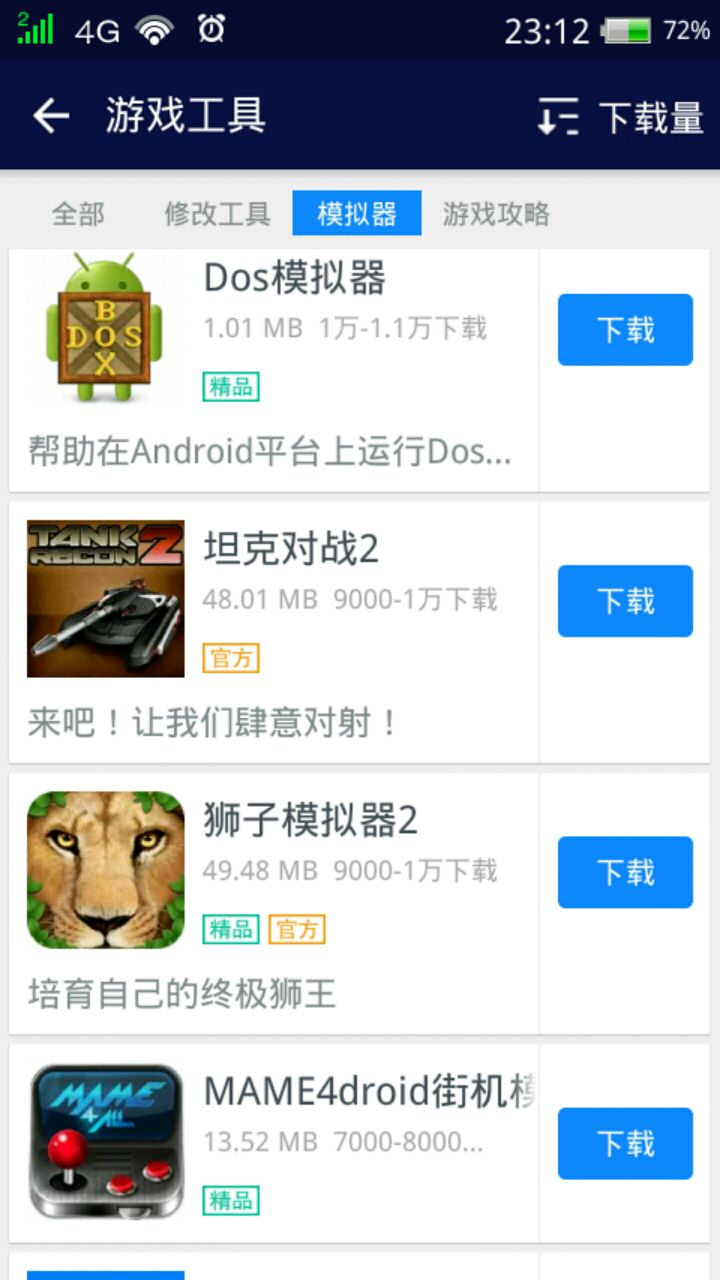Download MAME4droid街机模拟器
The width and height of the screenshot is (720, 1280).
[x=625, y=1143]
